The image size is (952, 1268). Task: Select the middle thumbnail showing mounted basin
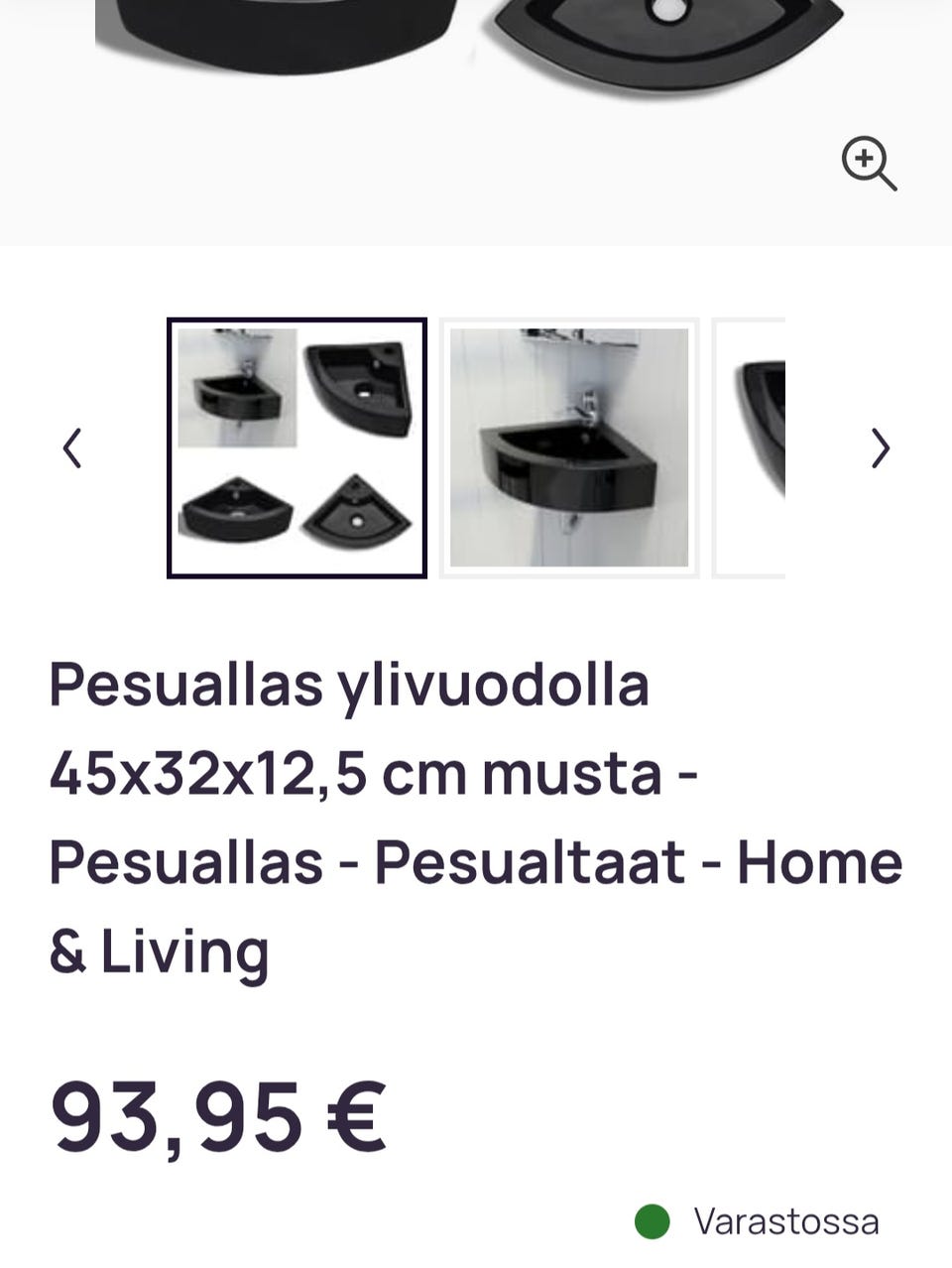[x=568, y=445]
